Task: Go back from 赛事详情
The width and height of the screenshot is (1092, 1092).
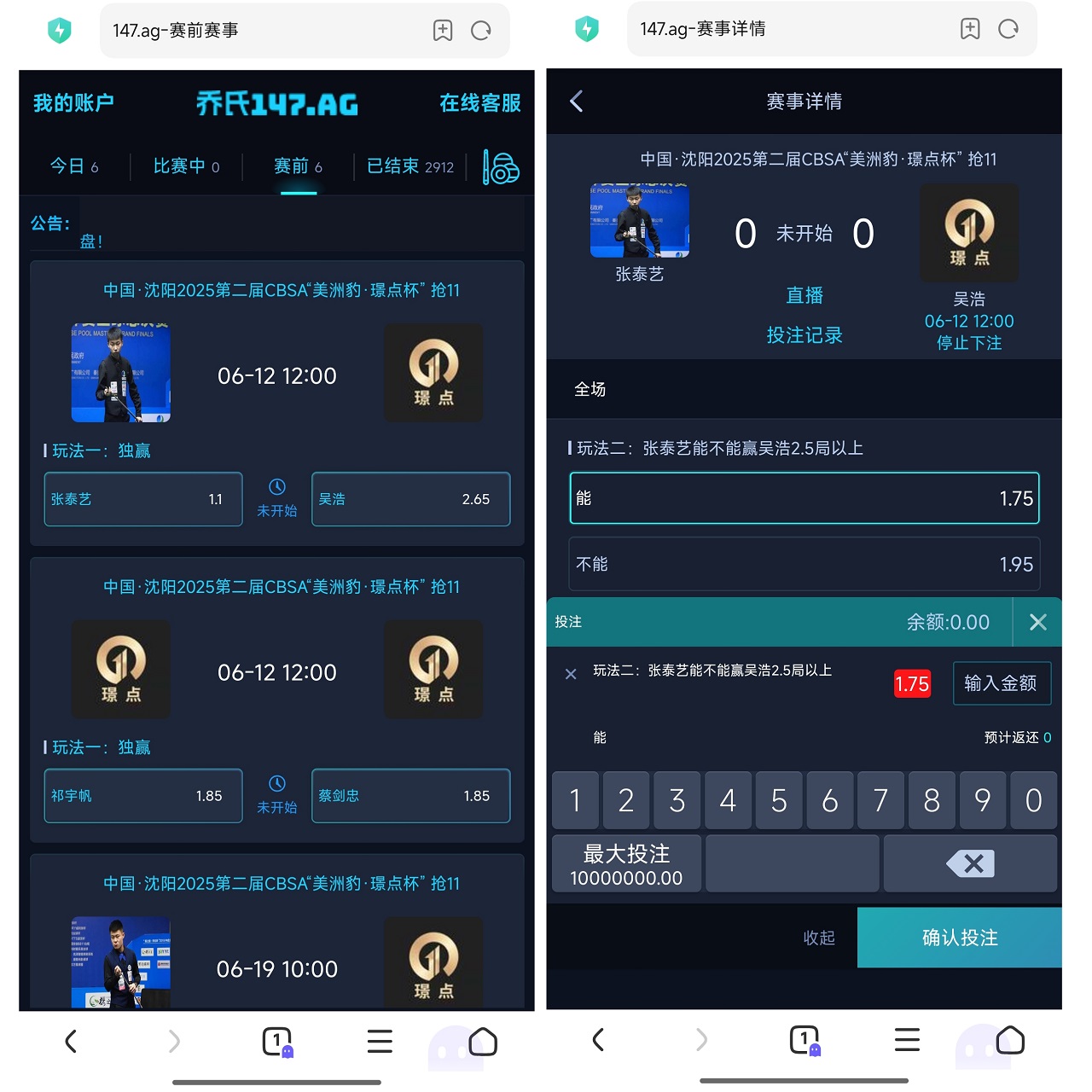Action: click(577, 102)
